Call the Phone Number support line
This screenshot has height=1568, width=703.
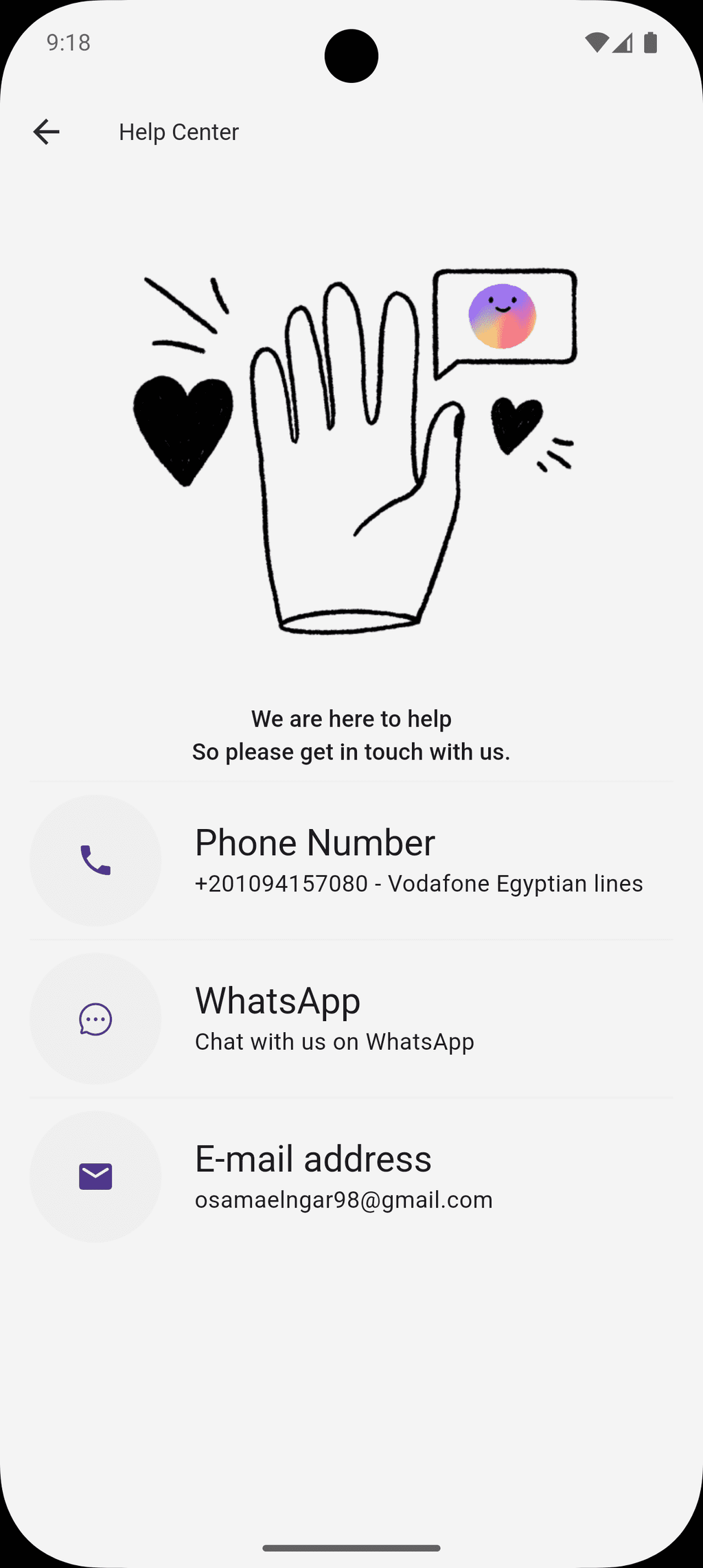(x=351, y=861)
